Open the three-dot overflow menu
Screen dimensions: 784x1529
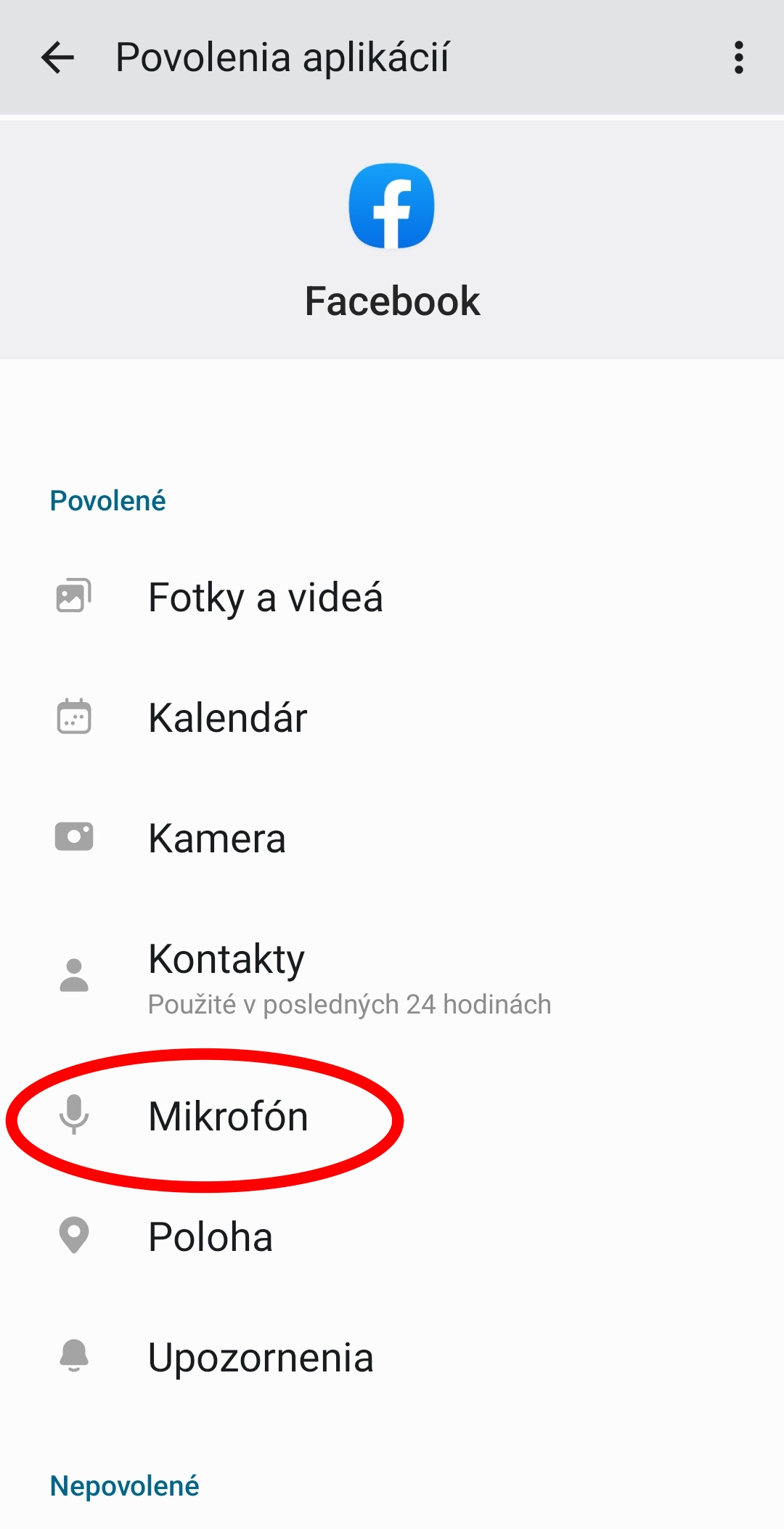coord(738,58)
